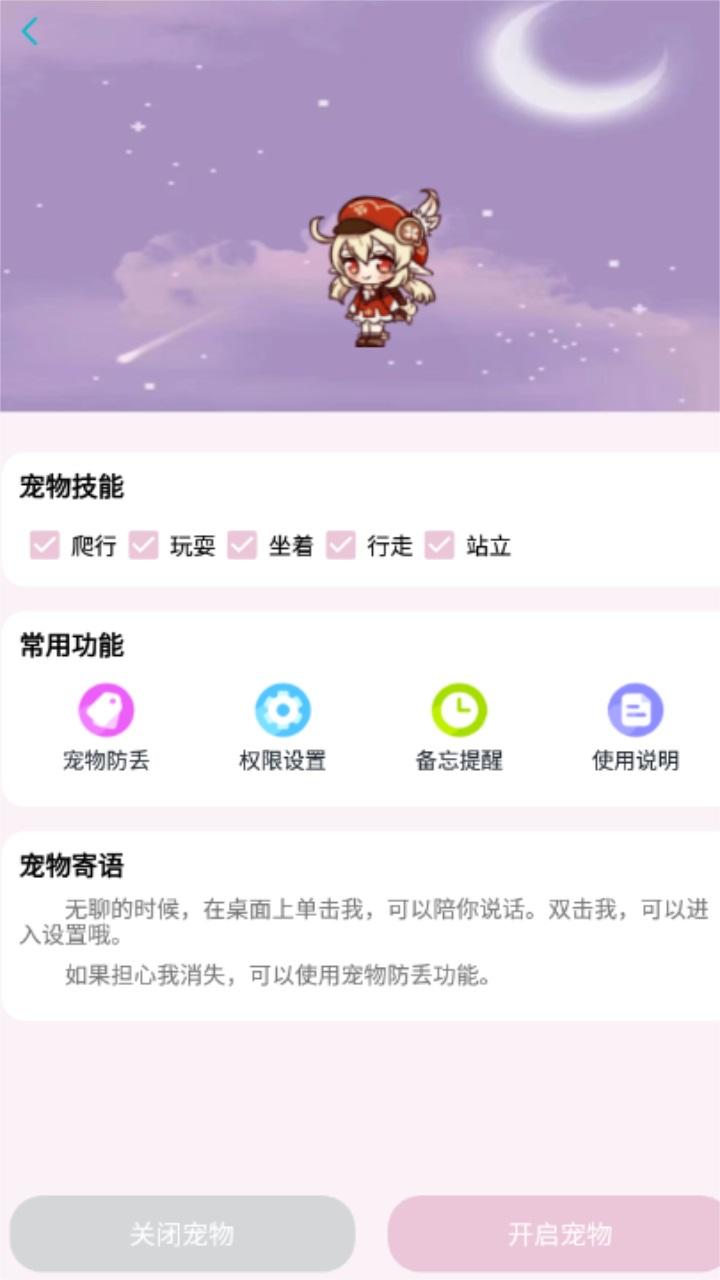Tap the 关闭宠物 button

pyautogui.click(x=182, y=1234)
